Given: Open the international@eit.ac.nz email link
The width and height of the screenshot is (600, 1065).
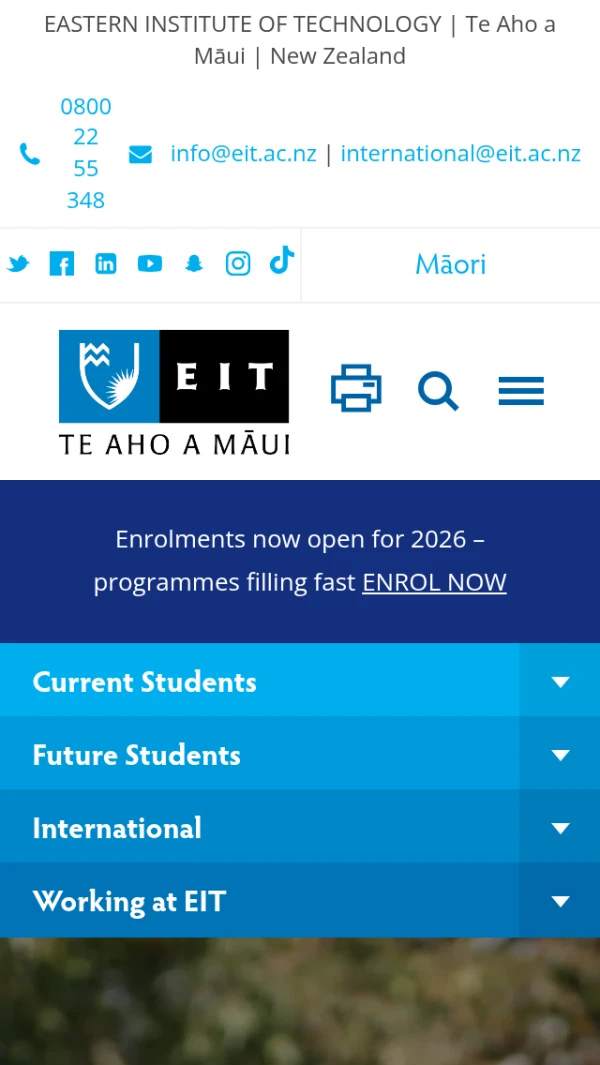Looking at the screenshot, I should pos(460,153).
